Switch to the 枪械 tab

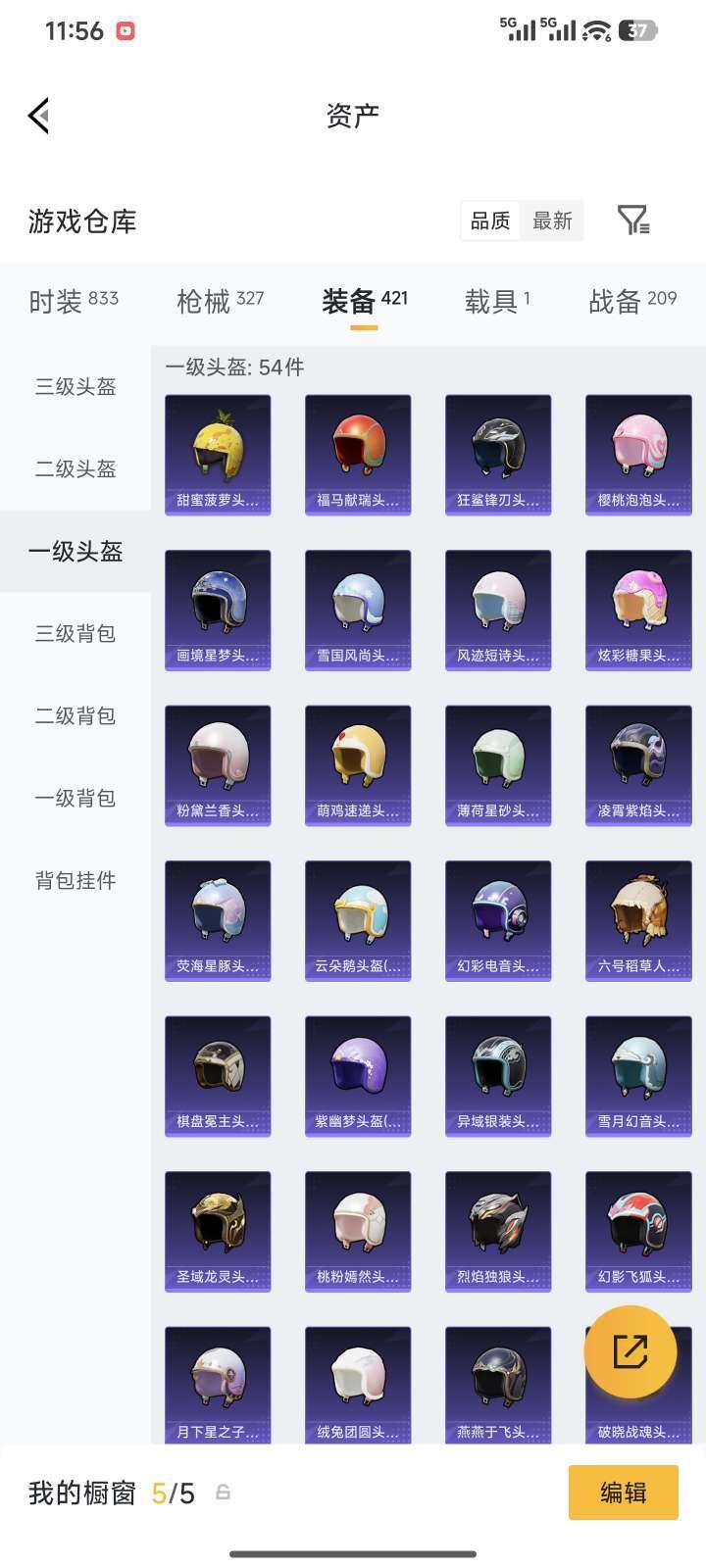click(x=220, y=301)
